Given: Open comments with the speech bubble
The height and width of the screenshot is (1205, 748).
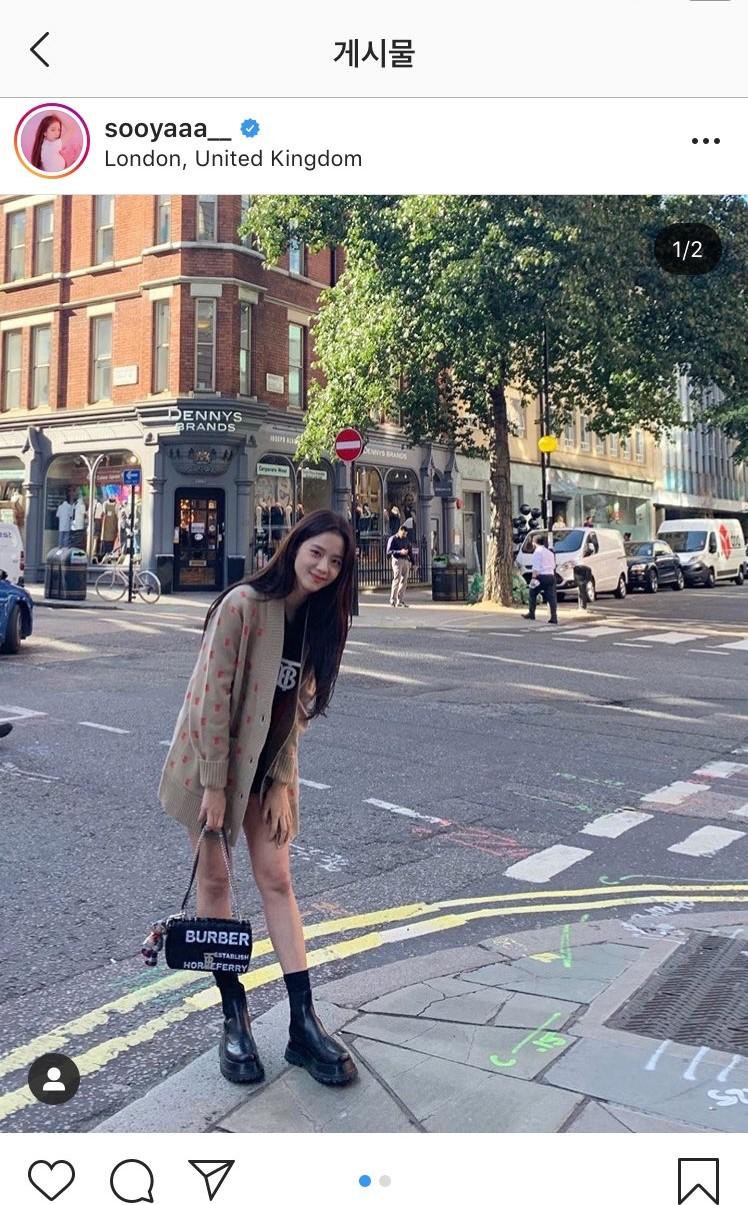Looking at the screenshot, I should click(132, 1181).
